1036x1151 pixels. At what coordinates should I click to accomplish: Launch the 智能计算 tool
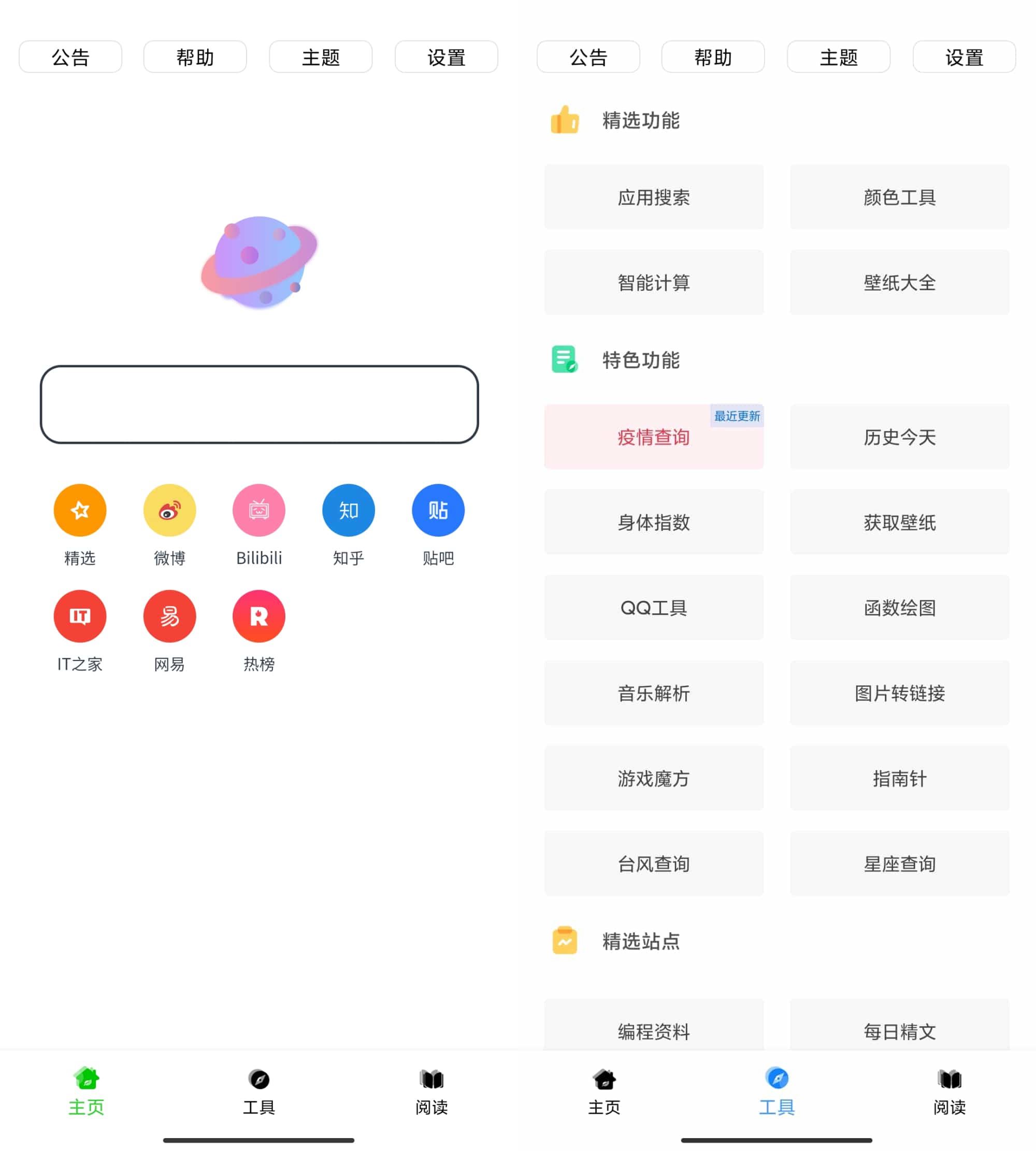tap(654, 282)
